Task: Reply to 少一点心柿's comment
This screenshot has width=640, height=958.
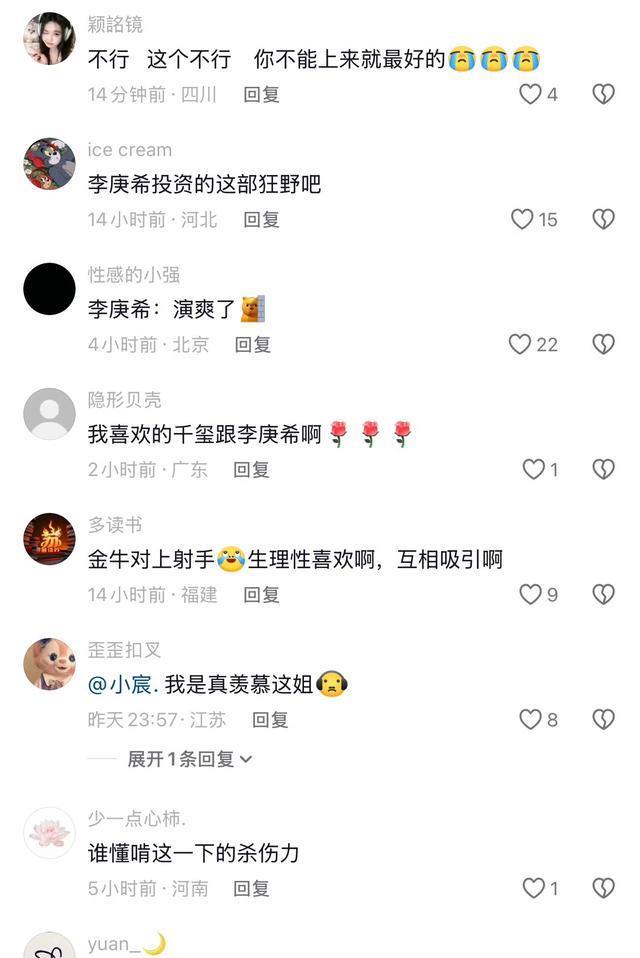Action: click(x=251, y=888)
